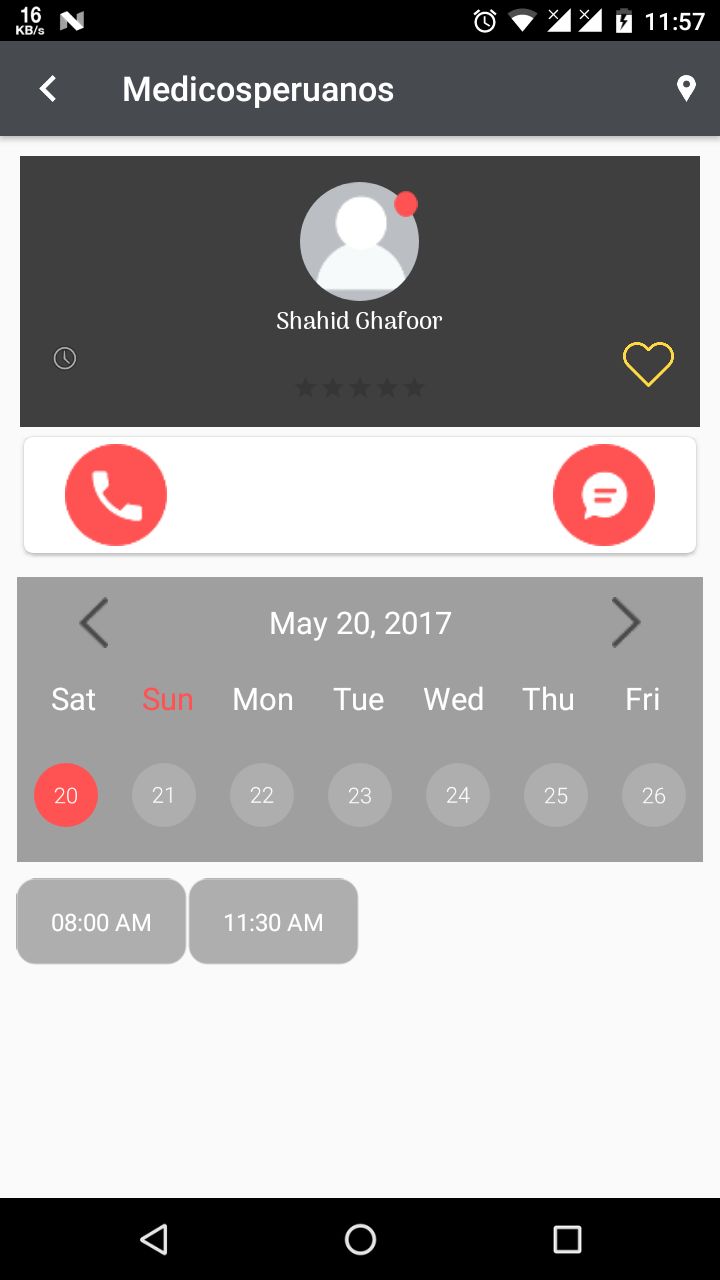Call the doctor with the phone button
This screenshot has height=1280, width=720.
(x=116, y=495)
